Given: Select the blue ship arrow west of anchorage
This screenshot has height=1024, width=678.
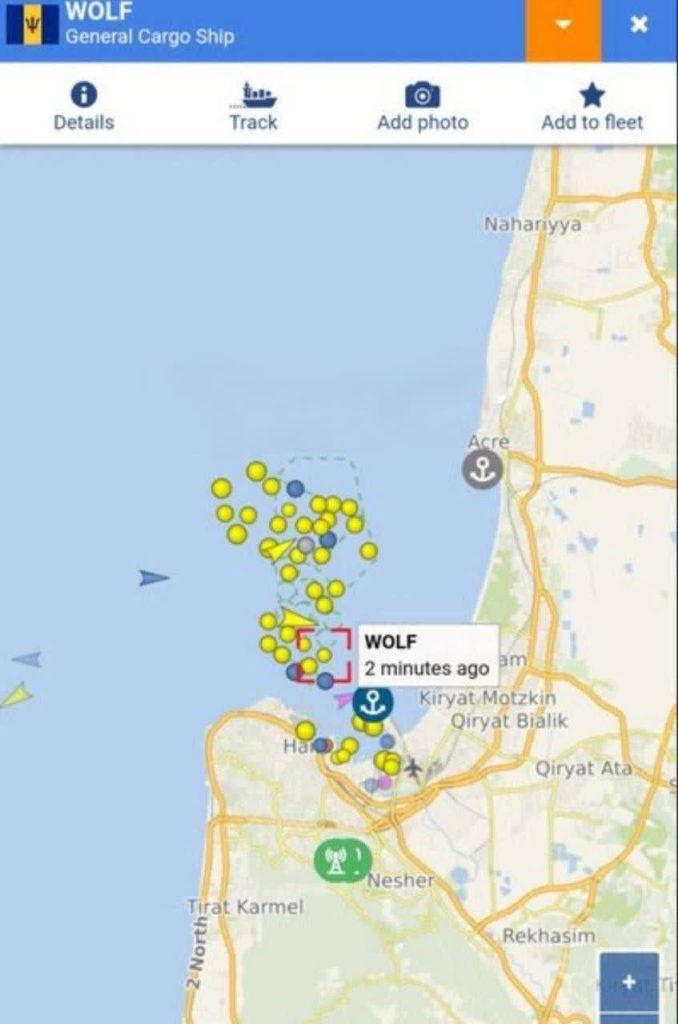Looking at the screenshot, I should [153, 577].
